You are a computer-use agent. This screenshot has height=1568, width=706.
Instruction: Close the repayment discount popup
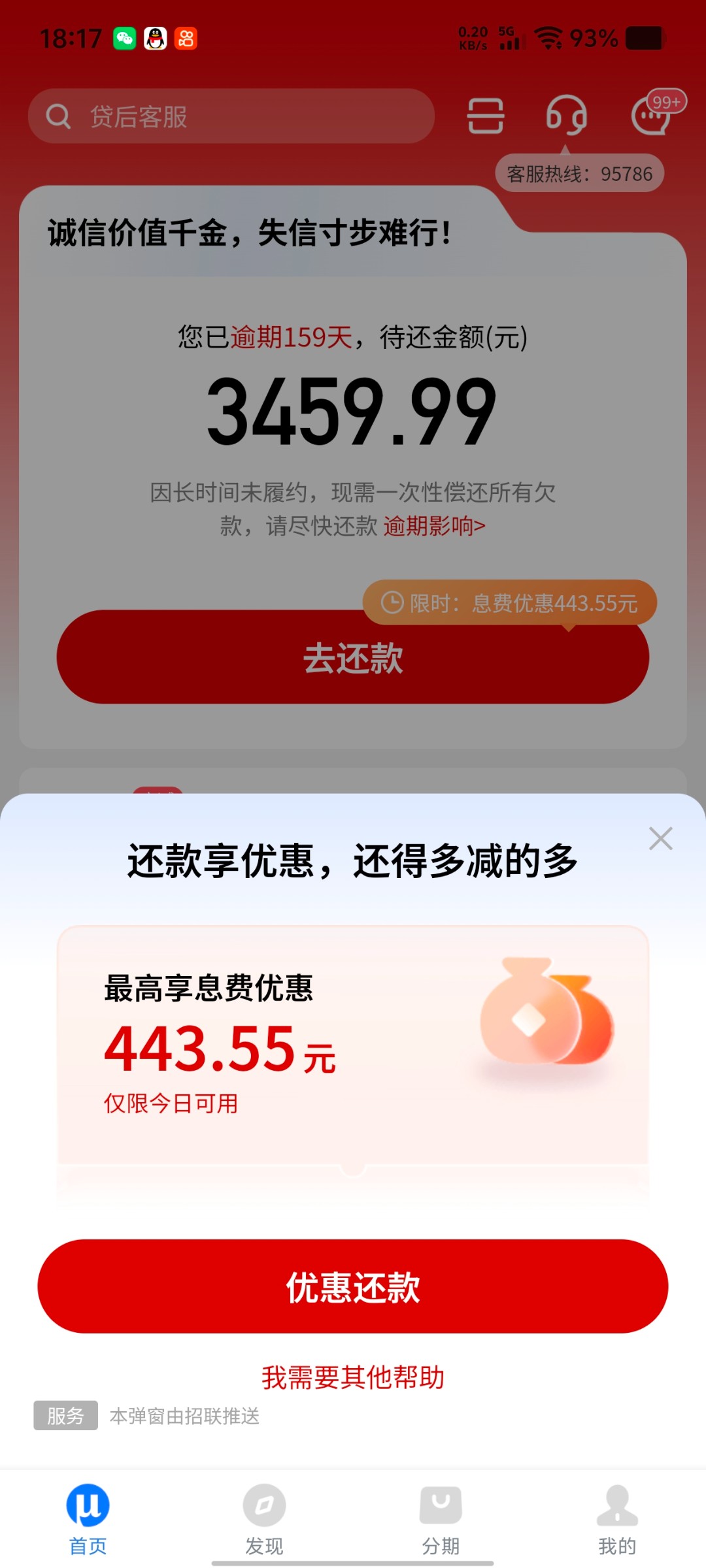coord(660,838)
